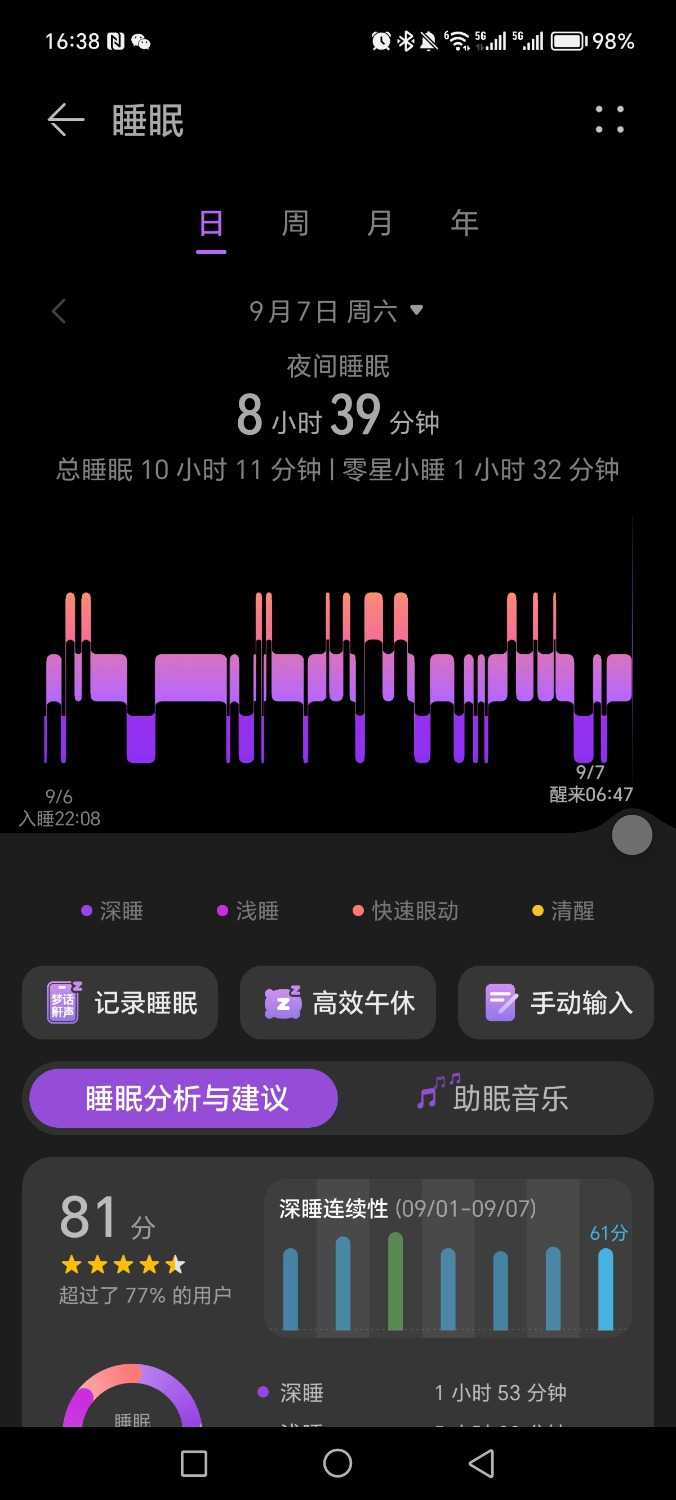Image resolution: width=676 pixels, height=1500 pixels.
Task: Select the 睡眠分析与建议 tab
Action: pyautogui.click(x=184, y=1098)
